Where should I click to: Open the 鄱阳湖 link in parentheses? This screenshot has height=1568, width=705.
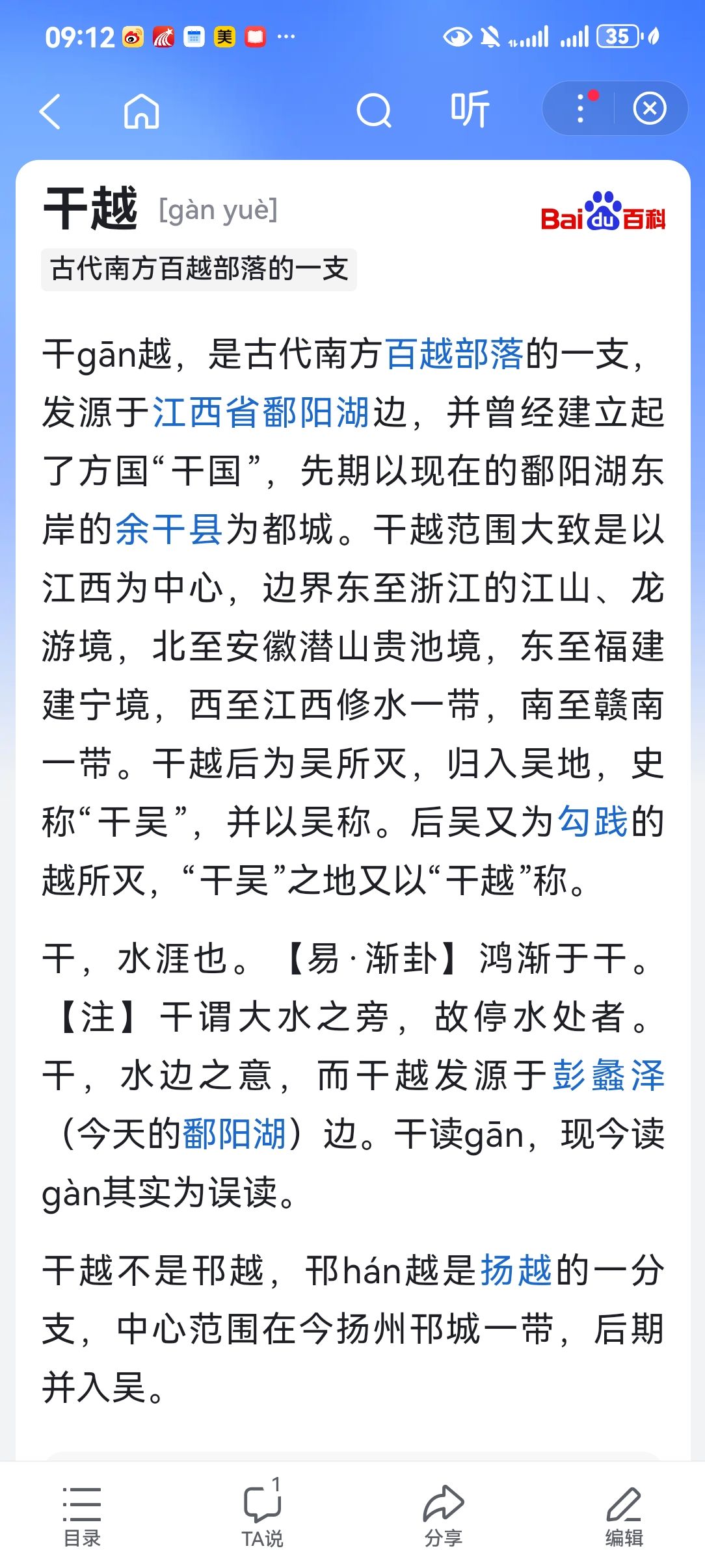tap(234, 1134)
